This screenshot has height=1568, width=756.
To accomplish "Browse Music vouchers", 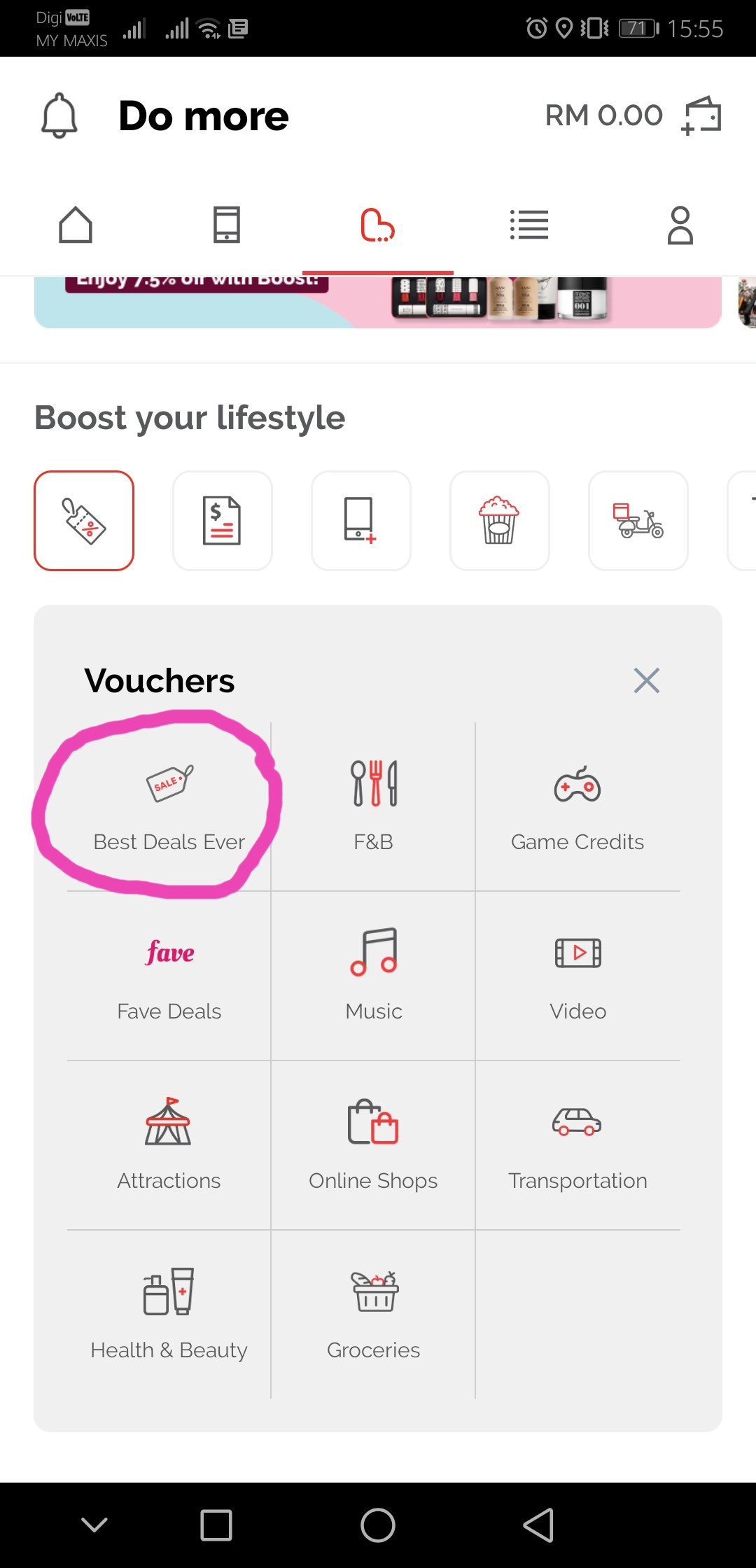I will (x=374, y=976).
